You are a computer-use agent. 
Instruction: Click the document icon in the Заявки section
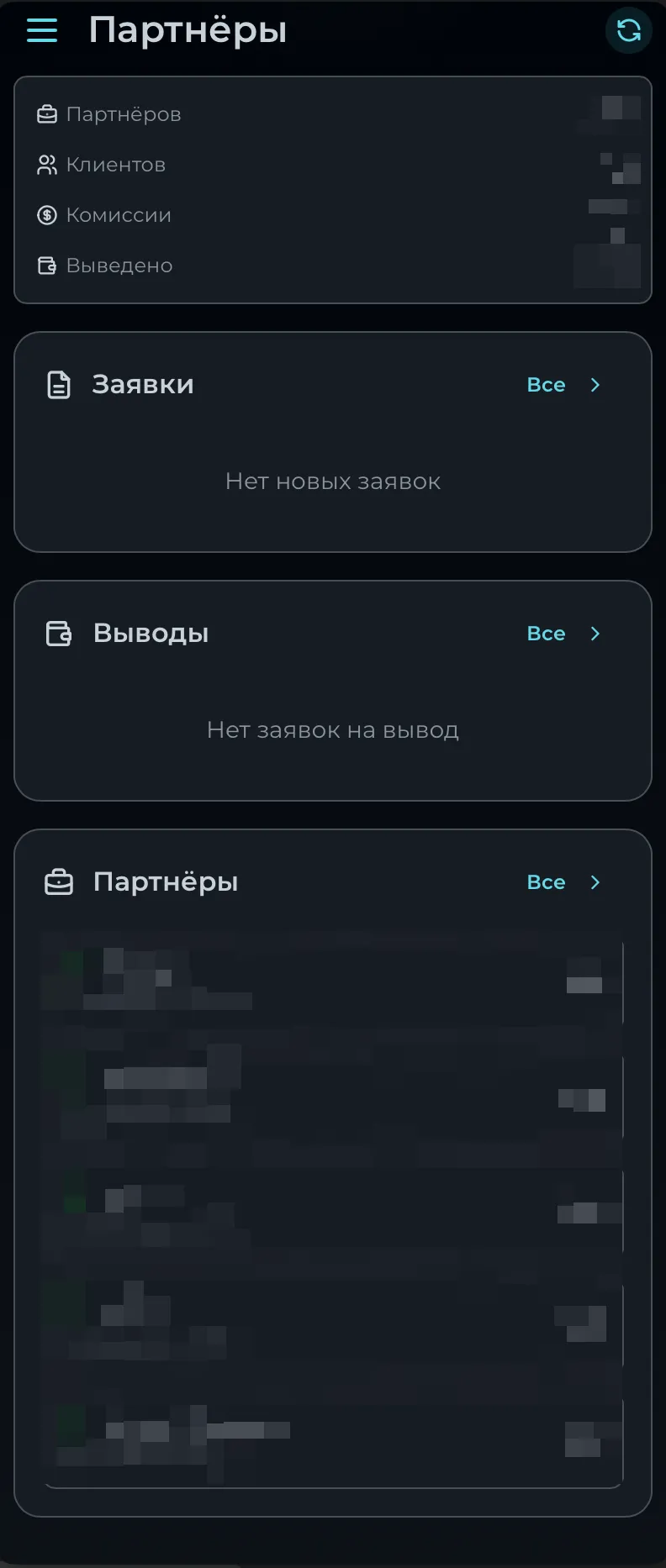click(x=57, y=384)
